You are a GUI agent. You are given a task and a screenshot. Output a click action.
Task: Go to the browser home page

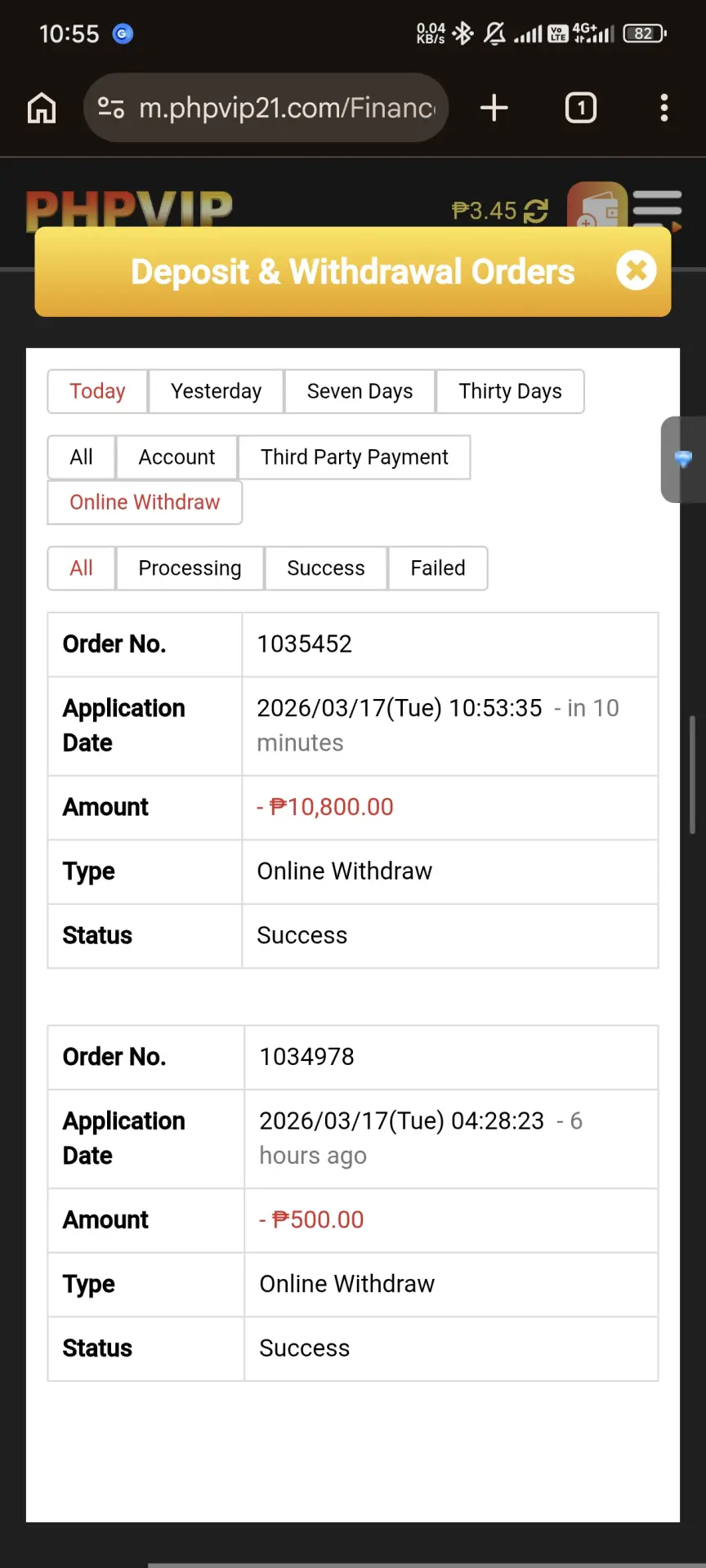[x=42, y=108]
